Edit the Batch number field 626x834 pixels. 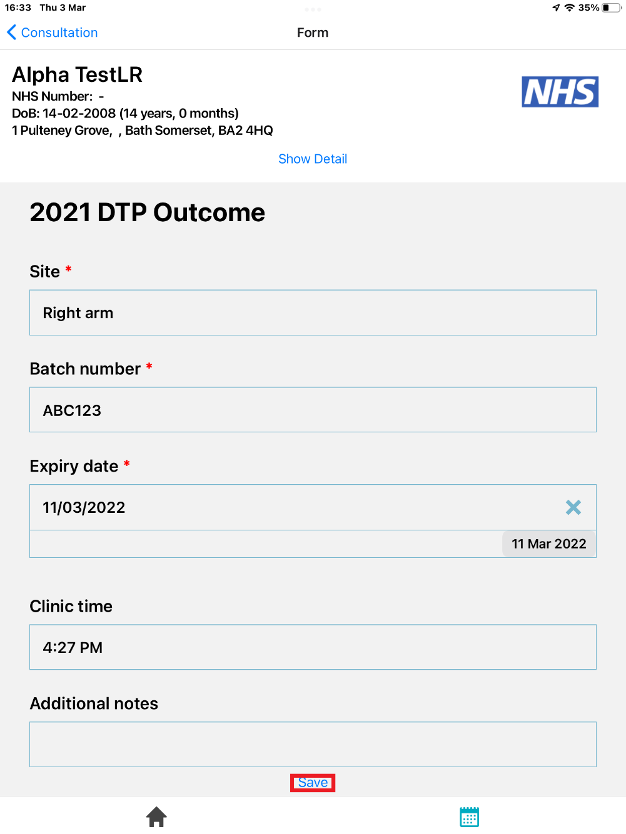click(312, 410)
